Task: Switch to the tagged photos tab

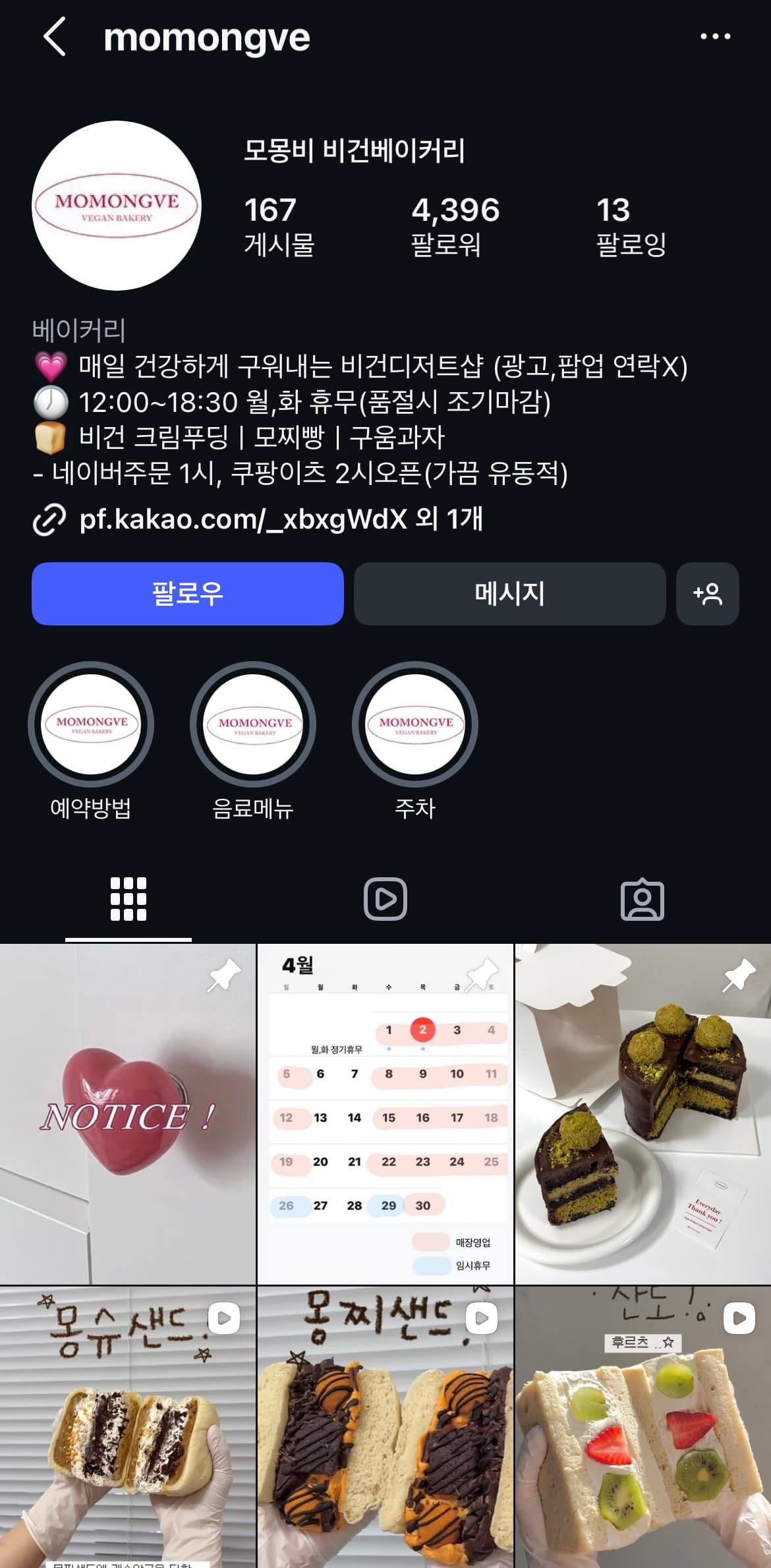Action: coord(642,899)
